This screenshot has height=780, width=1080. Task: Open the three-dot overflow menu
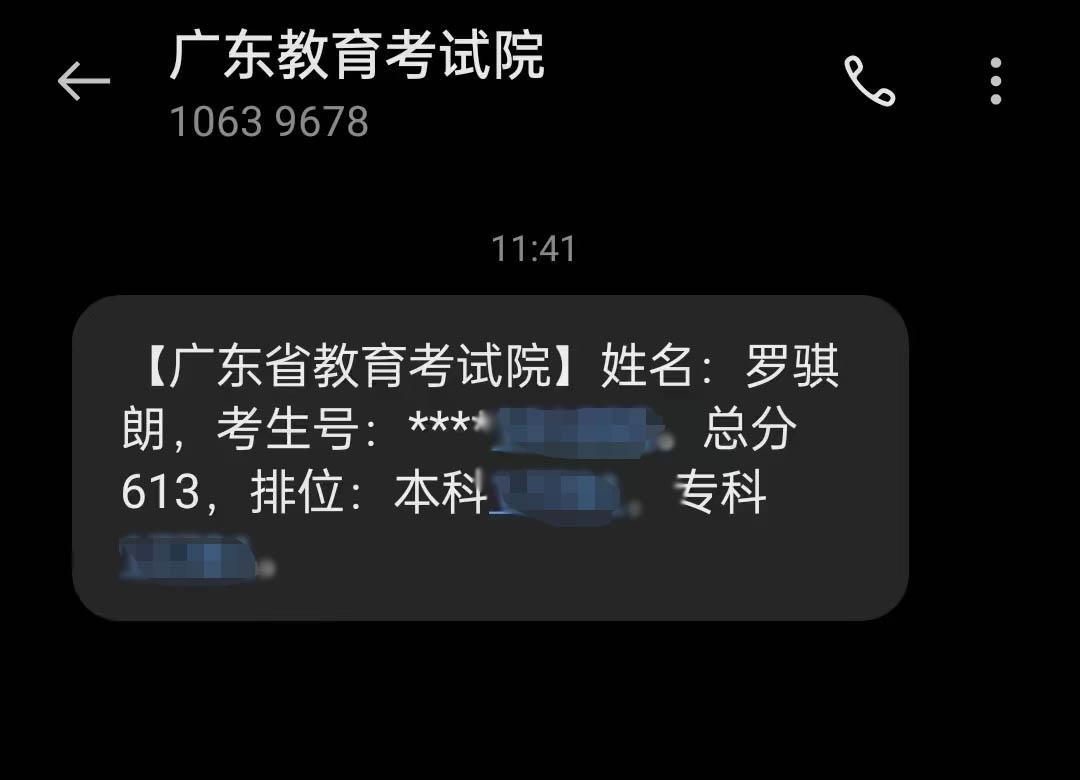995,80
